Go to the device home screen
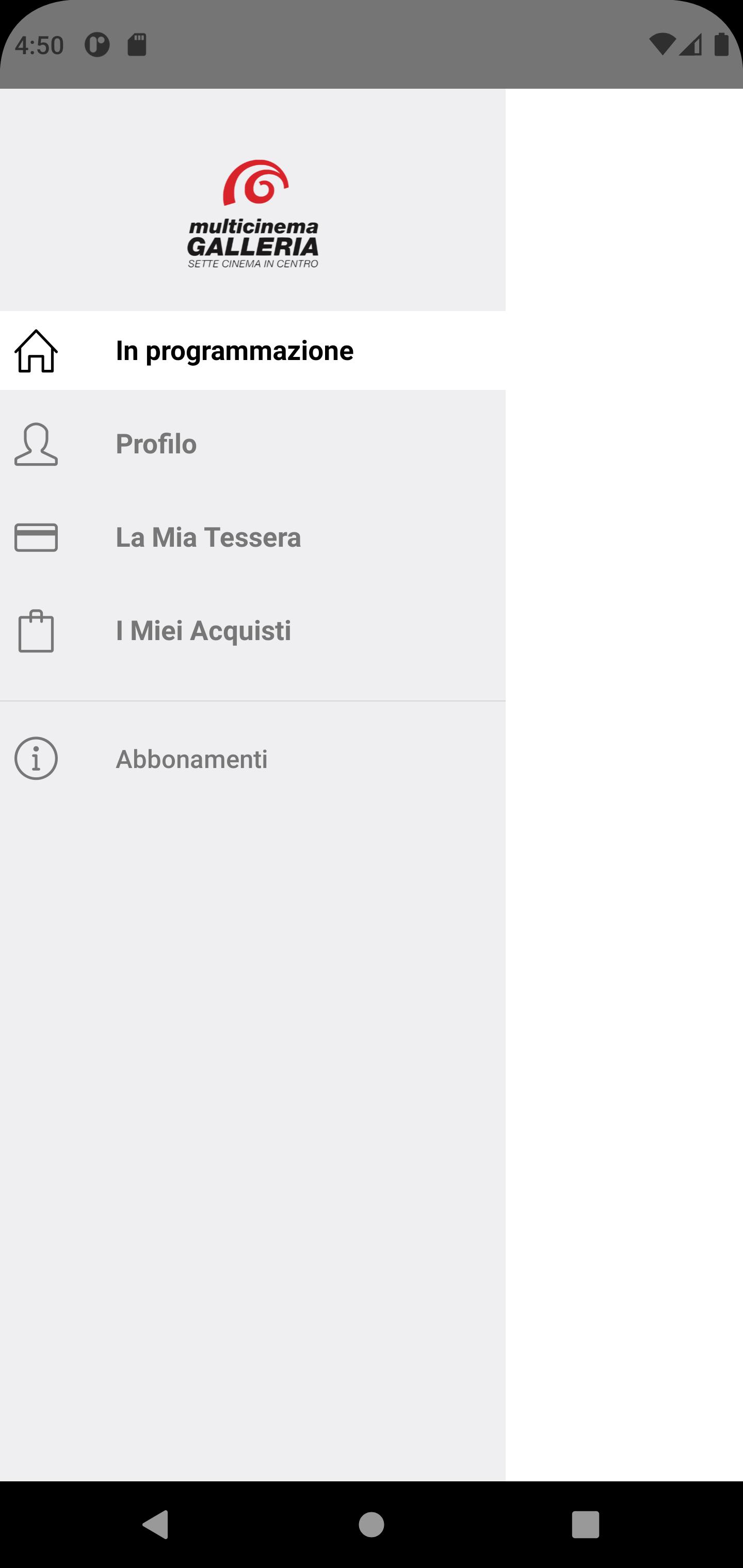The image size is (743, 1568). (x=372, y=1524)
